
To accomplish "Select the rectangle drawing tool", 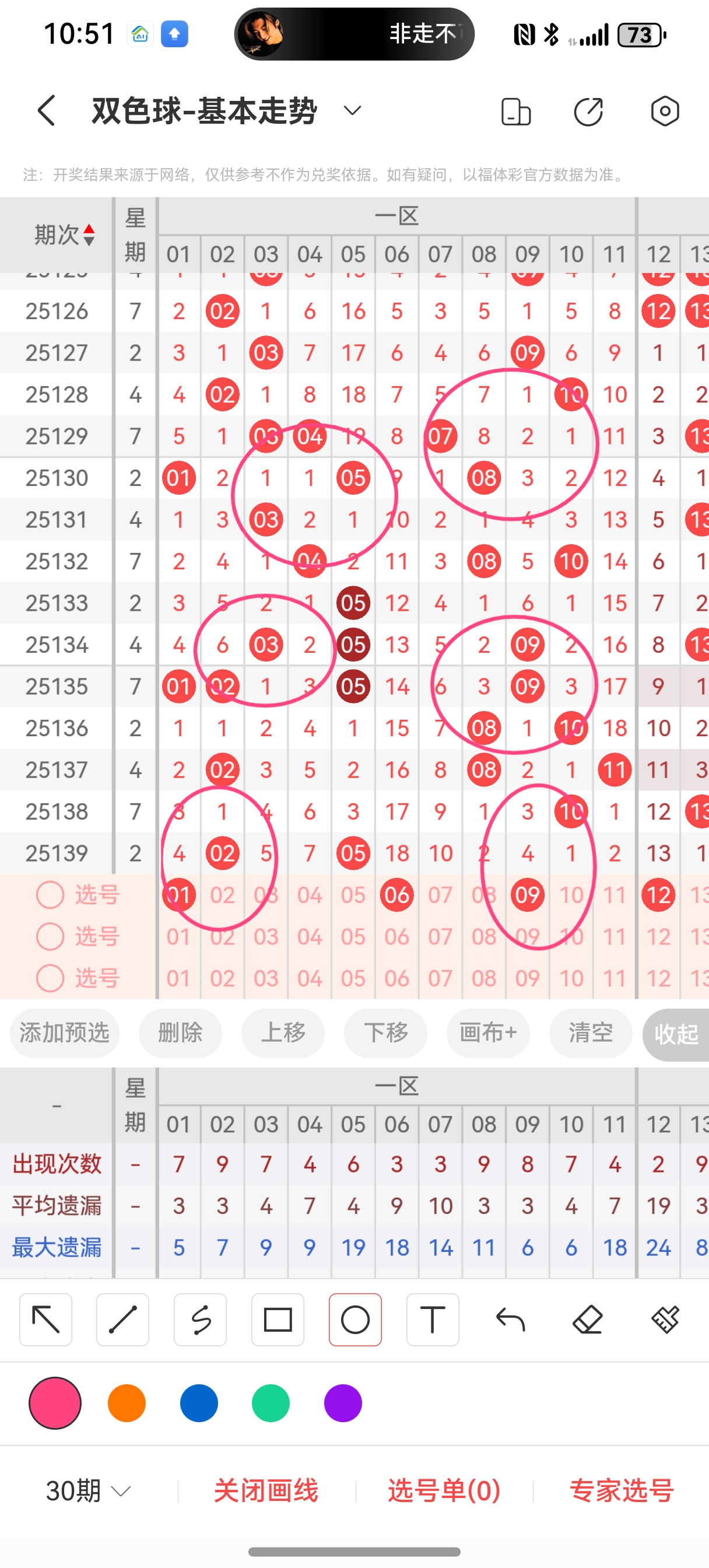I will (x=278, y=1319).
